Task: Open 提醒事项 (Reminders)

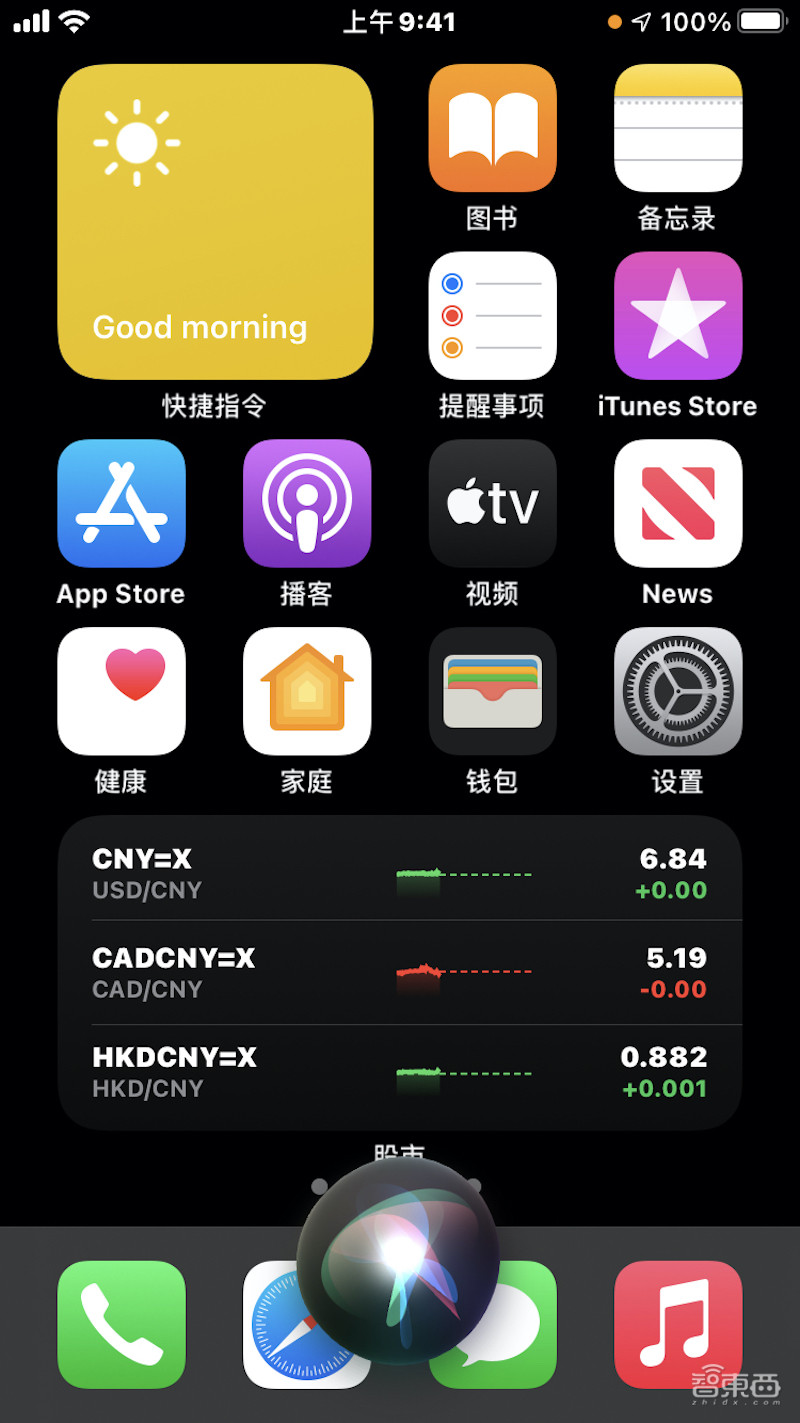Action: (492, 315)
